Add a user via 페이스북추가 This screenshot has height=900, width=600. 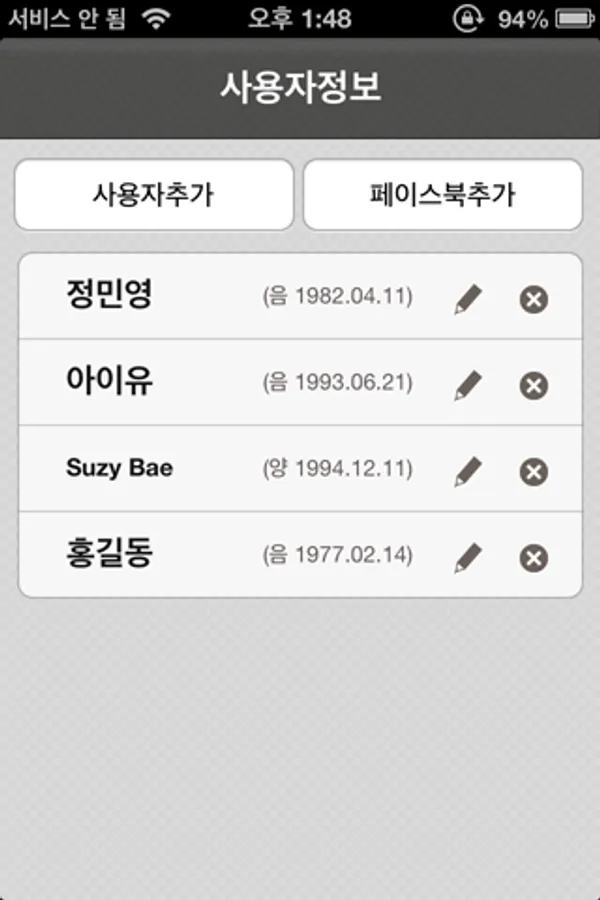pyautogui.click(x=443, y=195)
